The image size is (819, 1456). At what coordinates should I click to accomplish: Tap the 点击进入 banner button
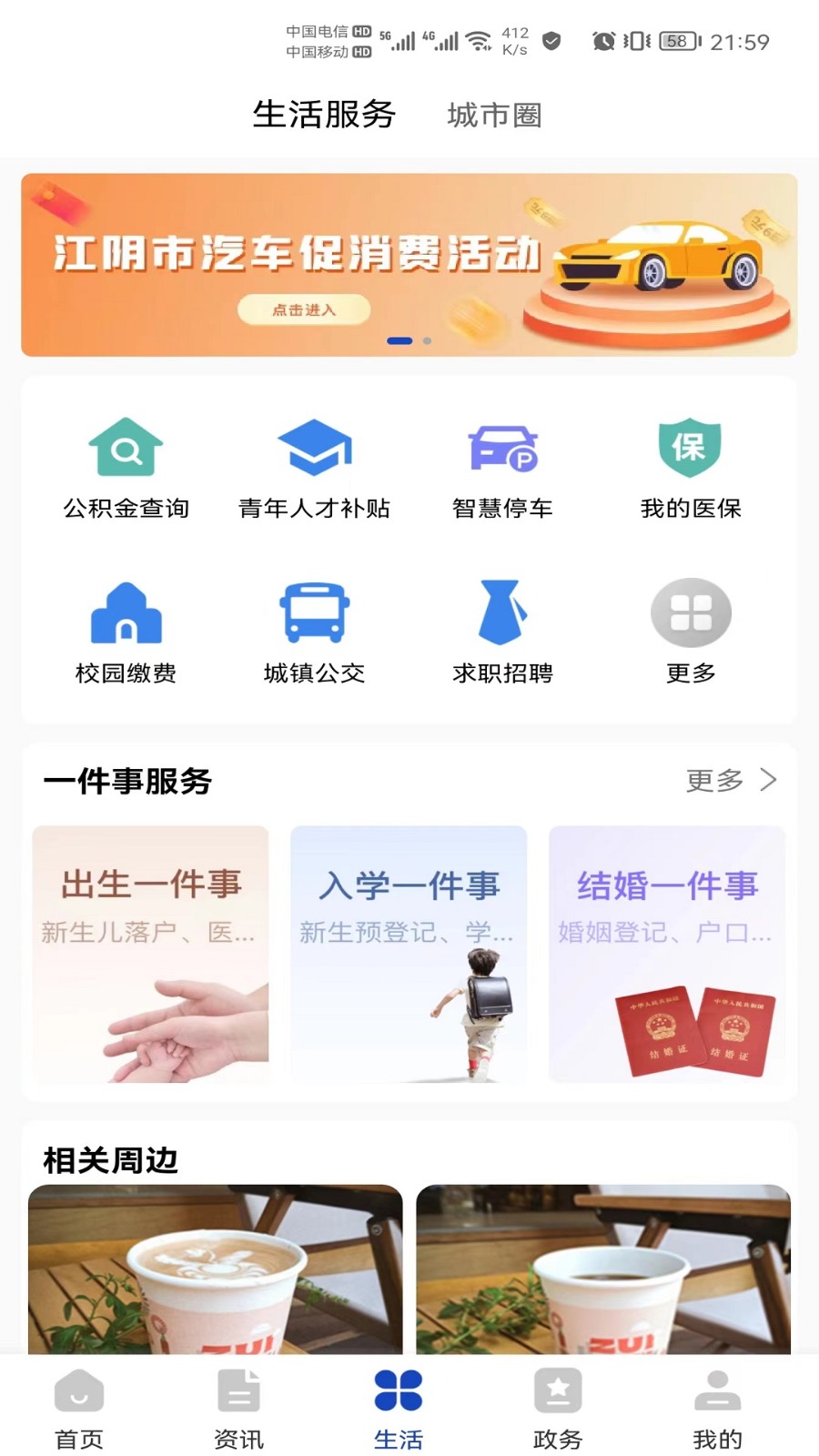[x=304, y=309]
